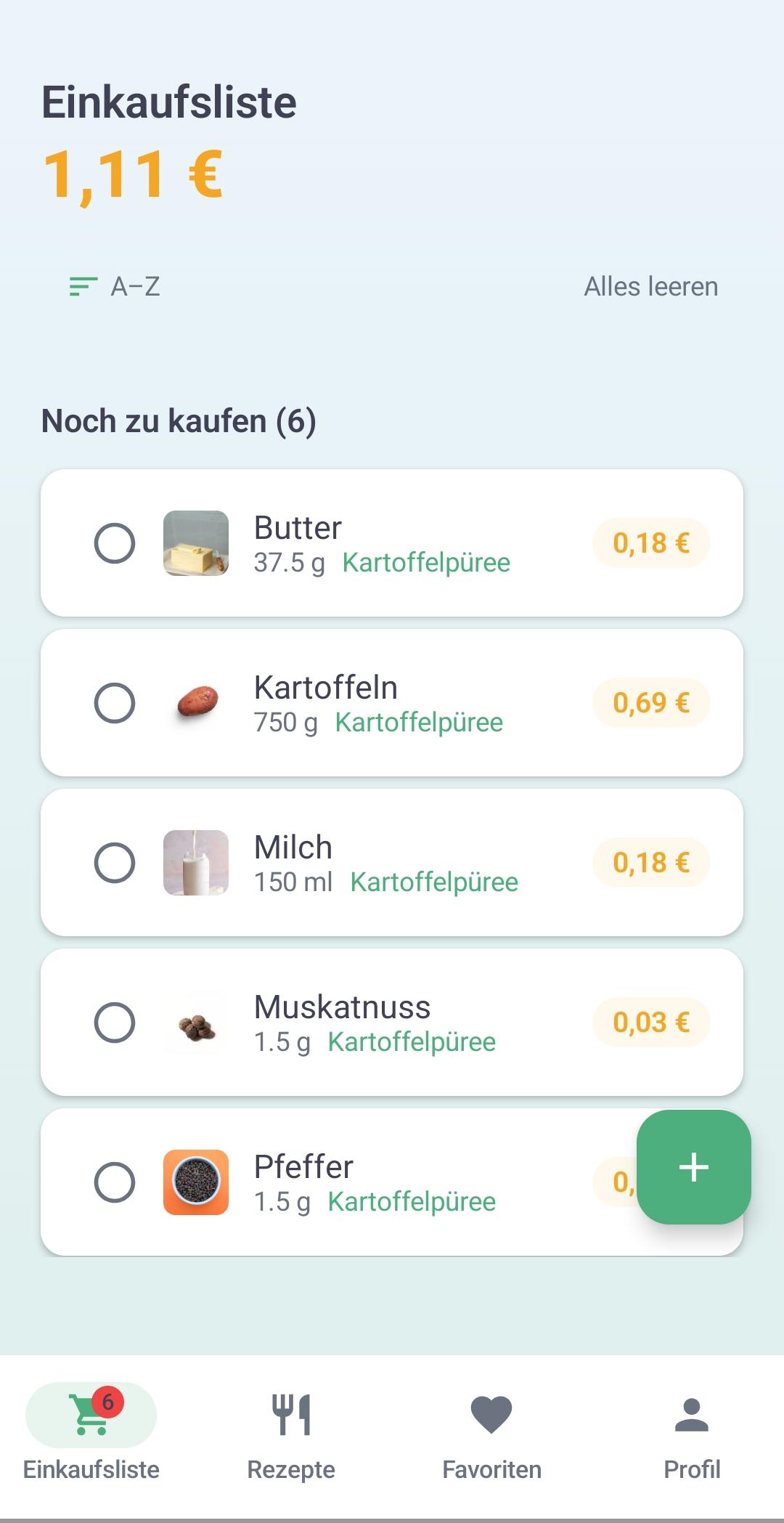Viewport: 784px width, 1523px height.
Task: Open the A–Z sorting option
Action: (136, 286)
